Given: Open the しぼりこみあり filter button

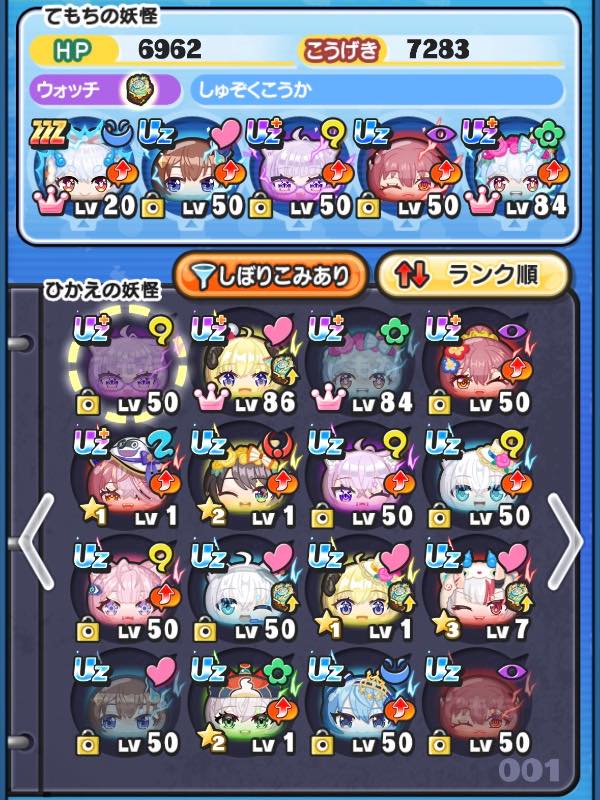Looking at the screenshot, I should (x=270, y=275).
